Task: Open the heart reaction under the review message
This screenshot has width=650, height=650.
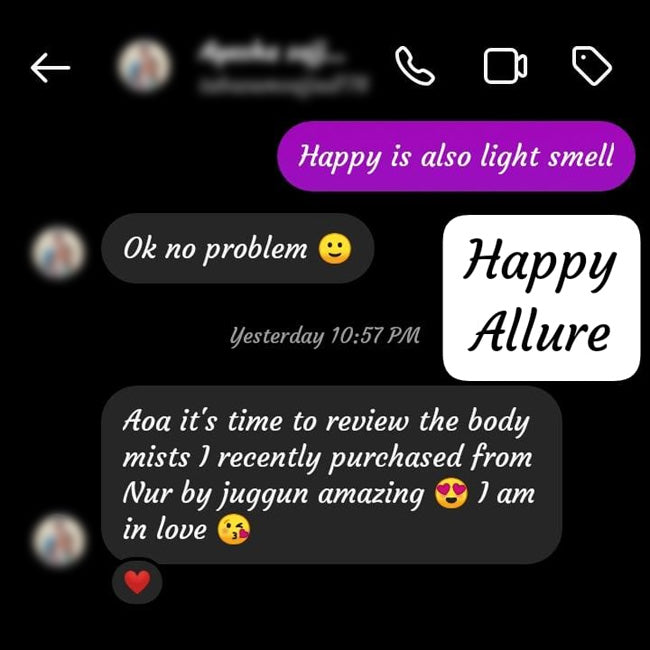Action: [137, 582]
